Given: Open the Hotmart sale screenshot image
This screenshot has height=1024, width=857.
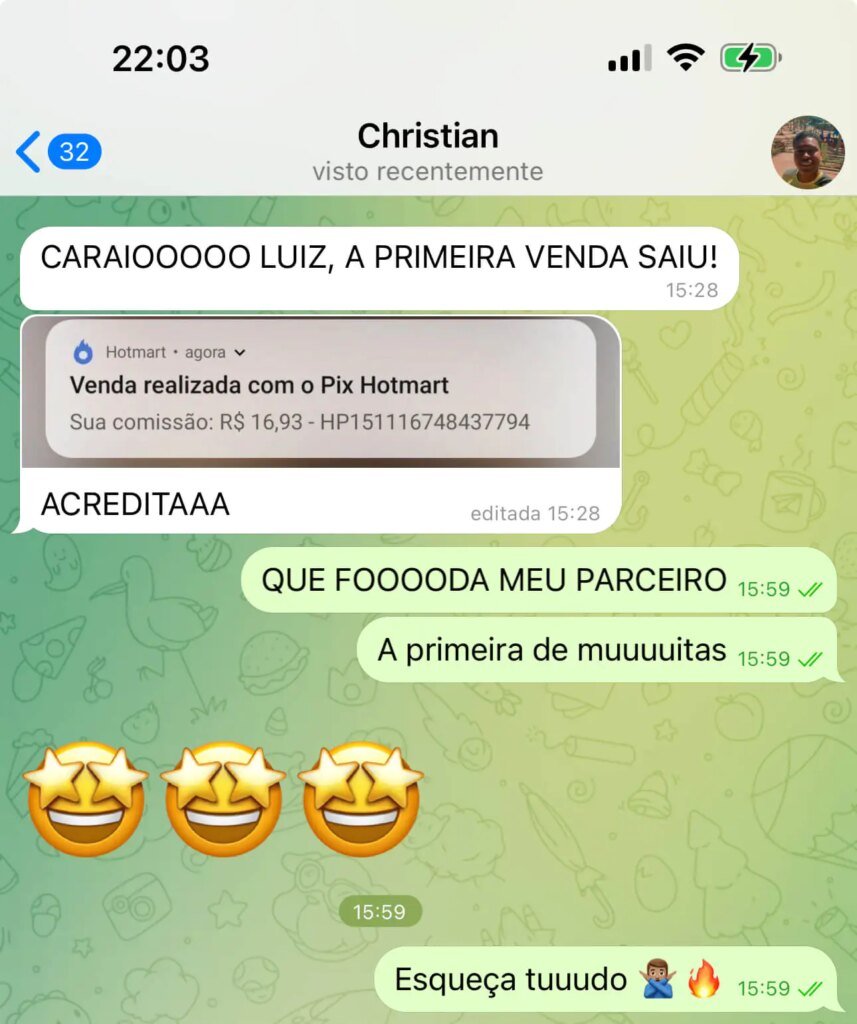Looking at the screenshot, I should click(x=320, y=392).
